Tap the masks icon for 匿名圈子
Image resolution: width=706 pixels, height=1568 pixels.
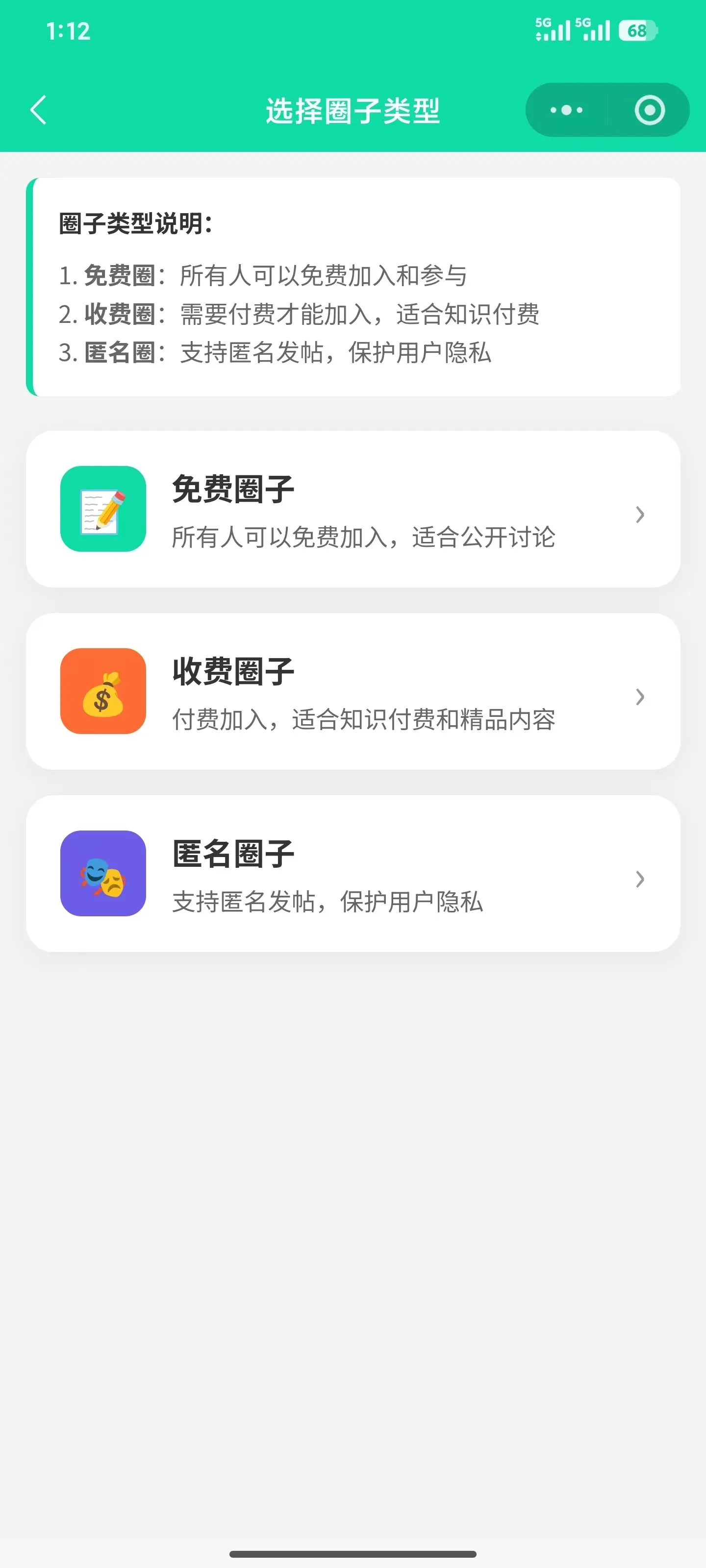(102, 875)
